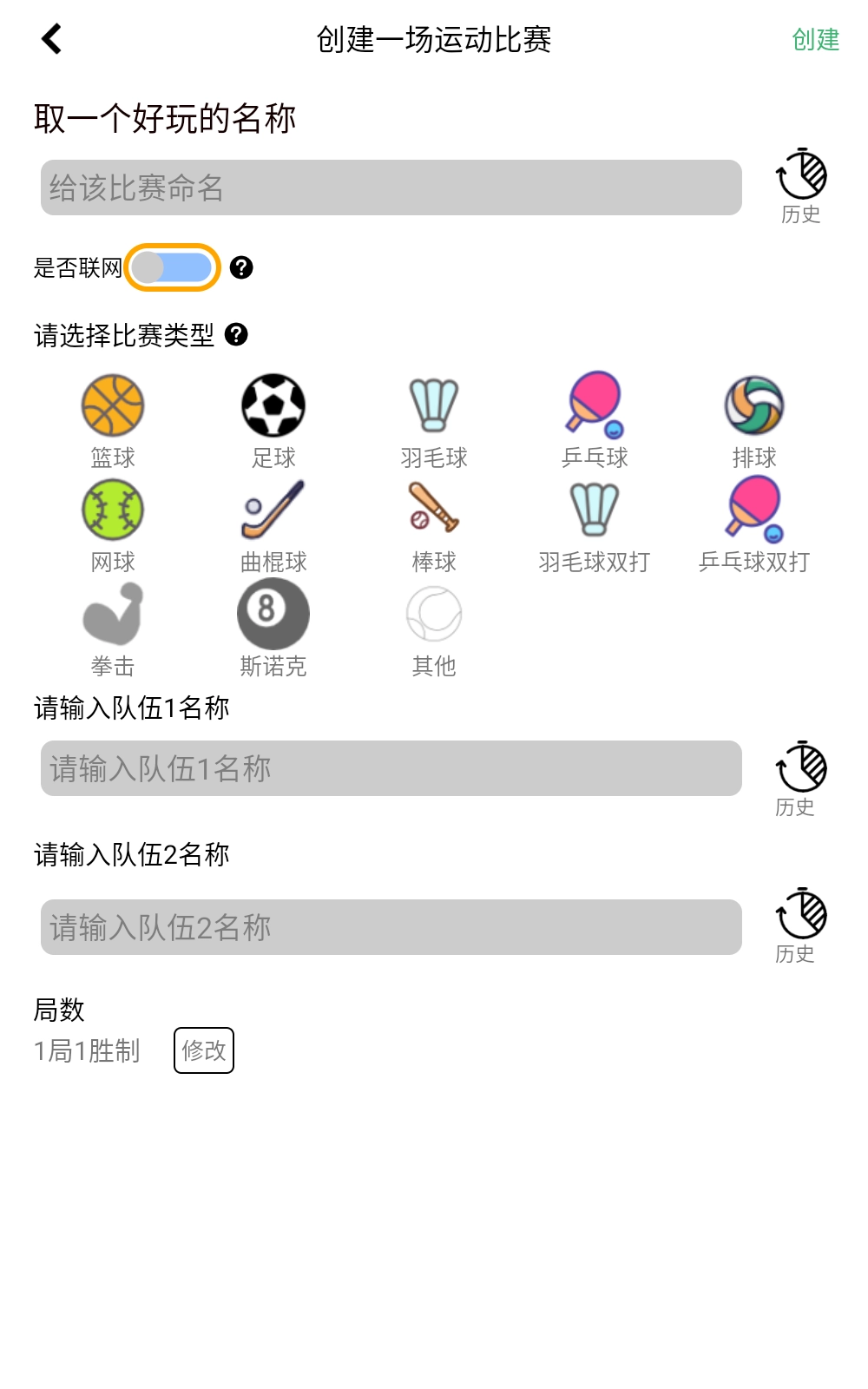
Task: Show help for 请选择比赛类型
Action: (236, 334)
